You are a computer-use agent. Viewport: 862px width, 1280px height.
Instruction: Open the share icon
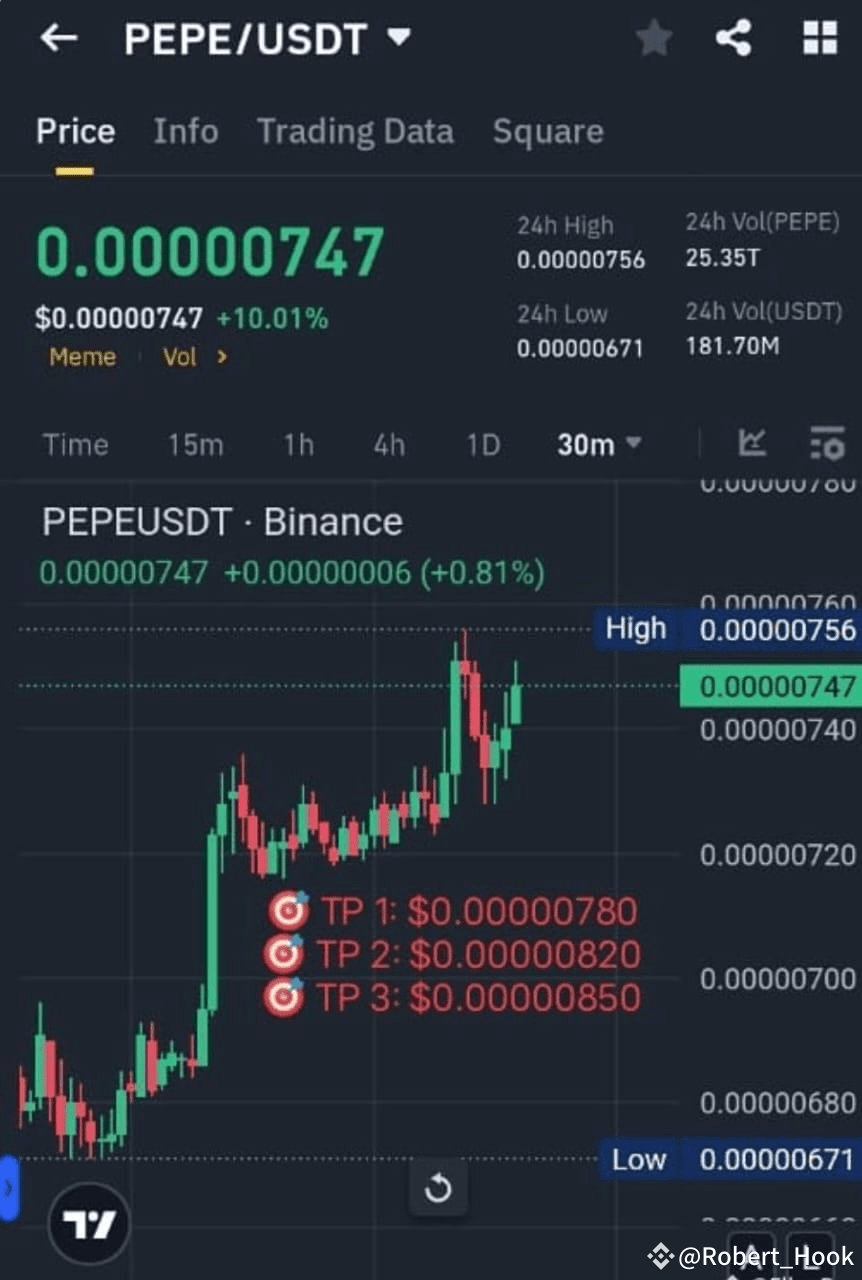click(735, 38)
